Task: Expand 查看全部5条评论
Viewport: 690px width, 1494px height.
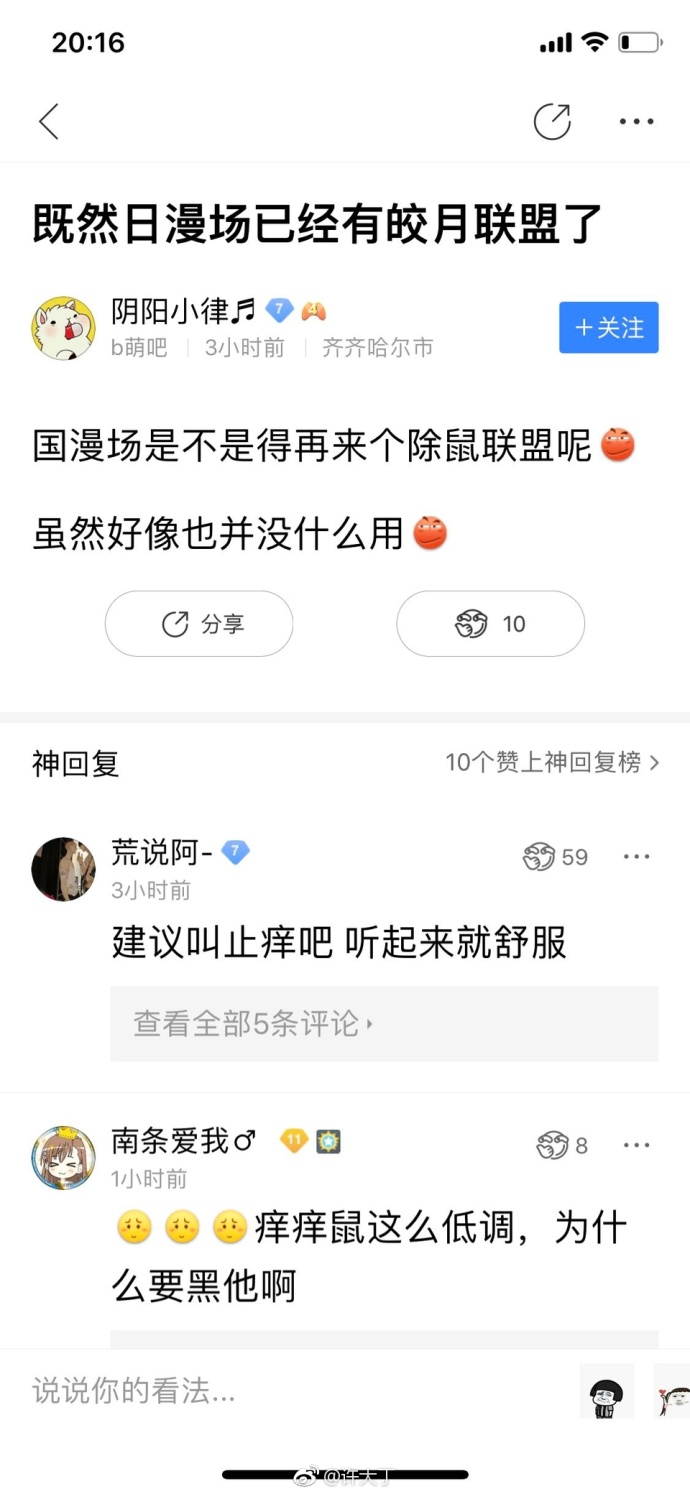Action: coord(384,1024)
